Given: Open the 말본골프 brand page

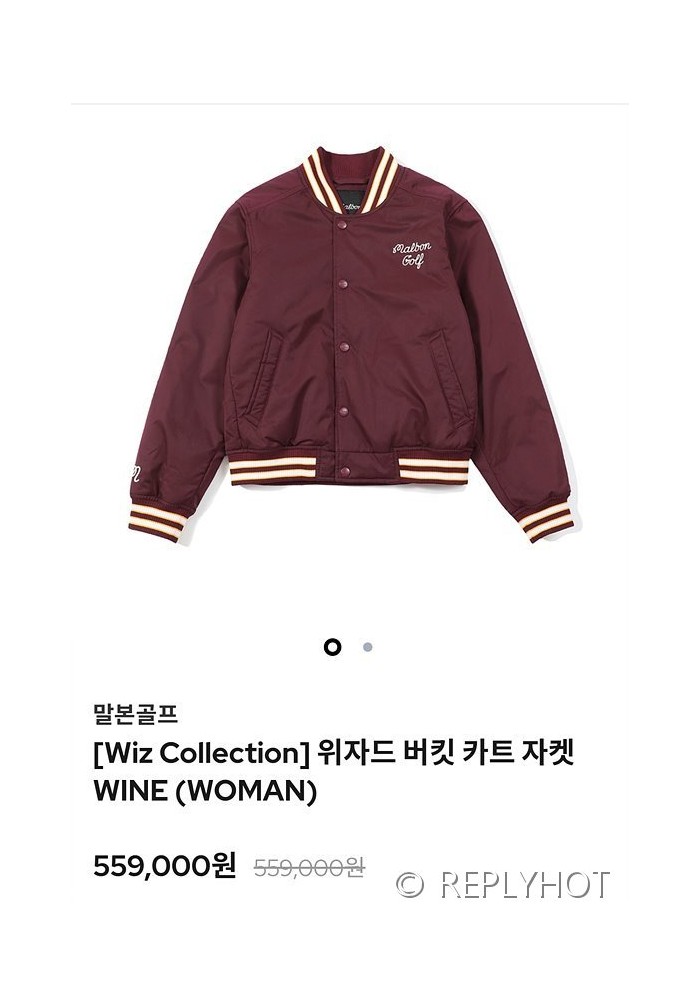Looking at the screenshot, I should pos(135,714).
